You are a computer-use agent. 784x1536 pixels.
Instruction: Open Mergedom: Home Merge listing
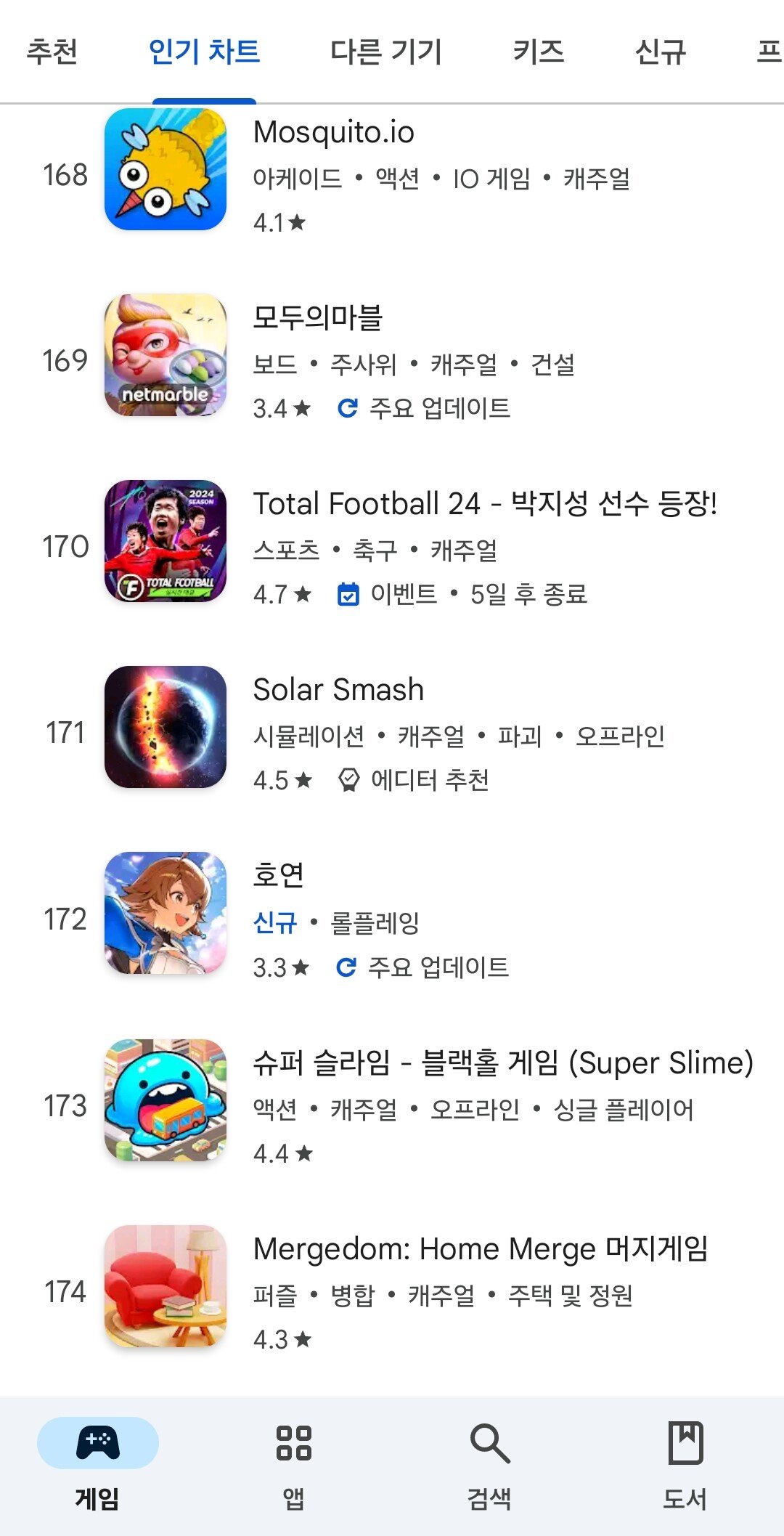(480, 1249)
